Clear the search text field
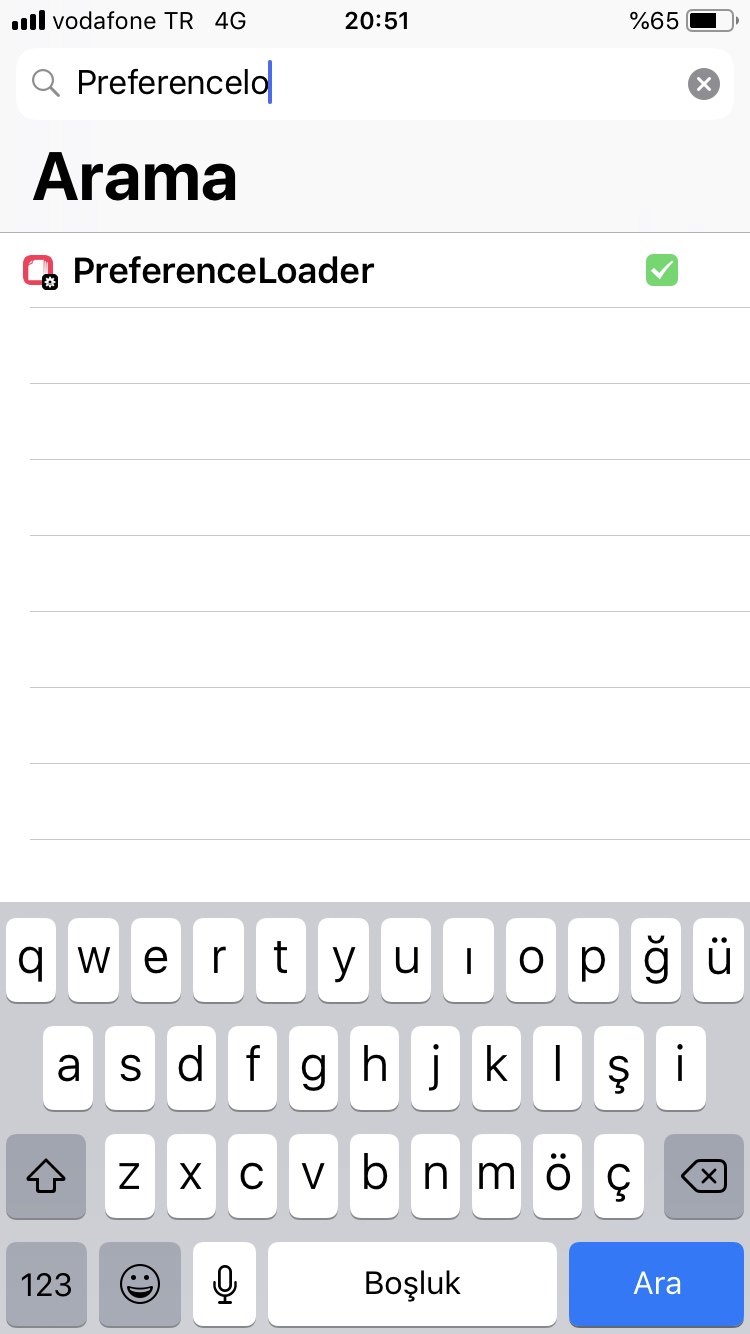This screenshot has width=750, height=1334. click(x=703, y=84)
